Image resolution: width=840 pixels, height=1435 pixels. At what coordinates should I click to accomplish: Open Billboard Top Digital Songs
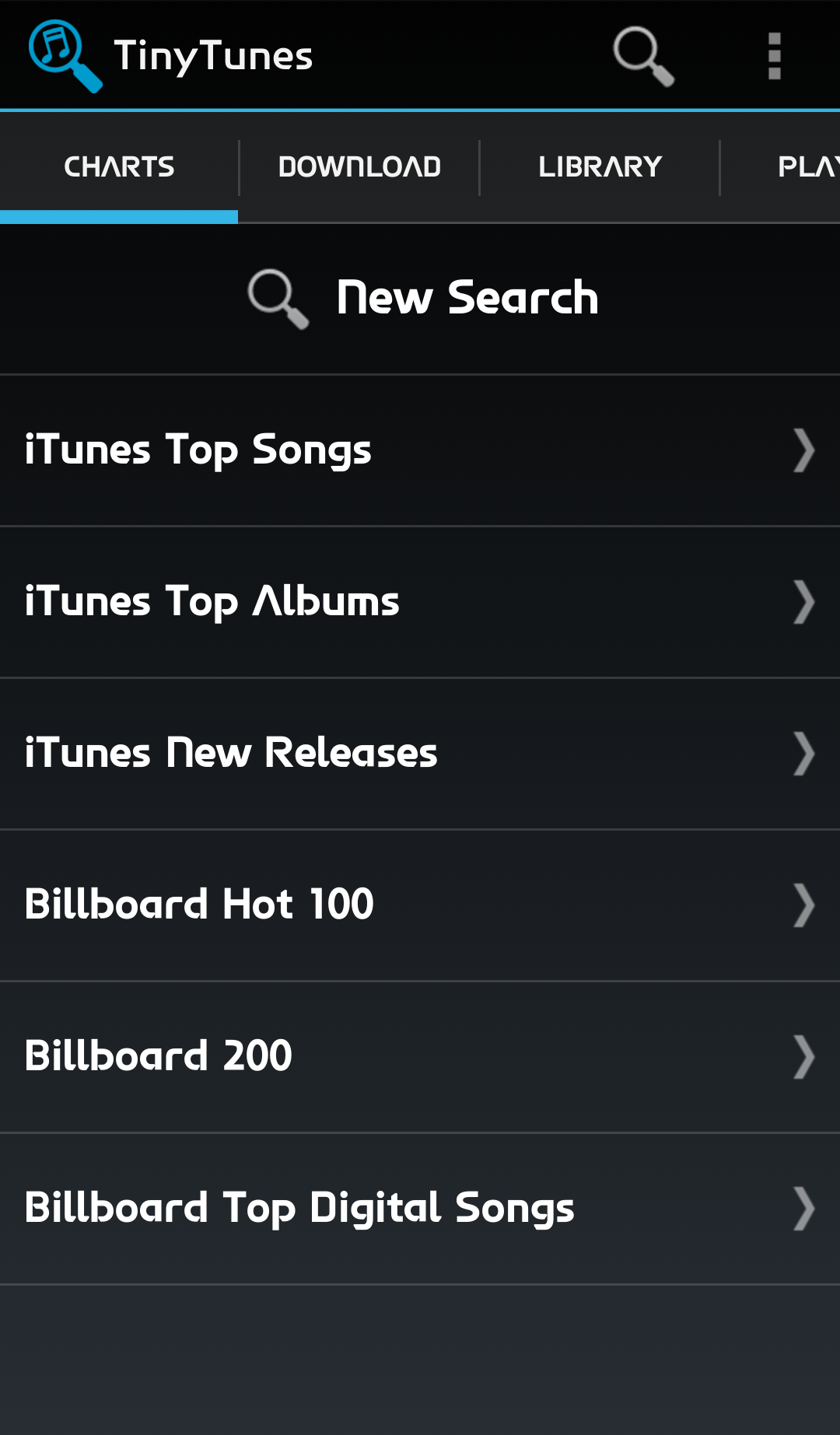420,1209
